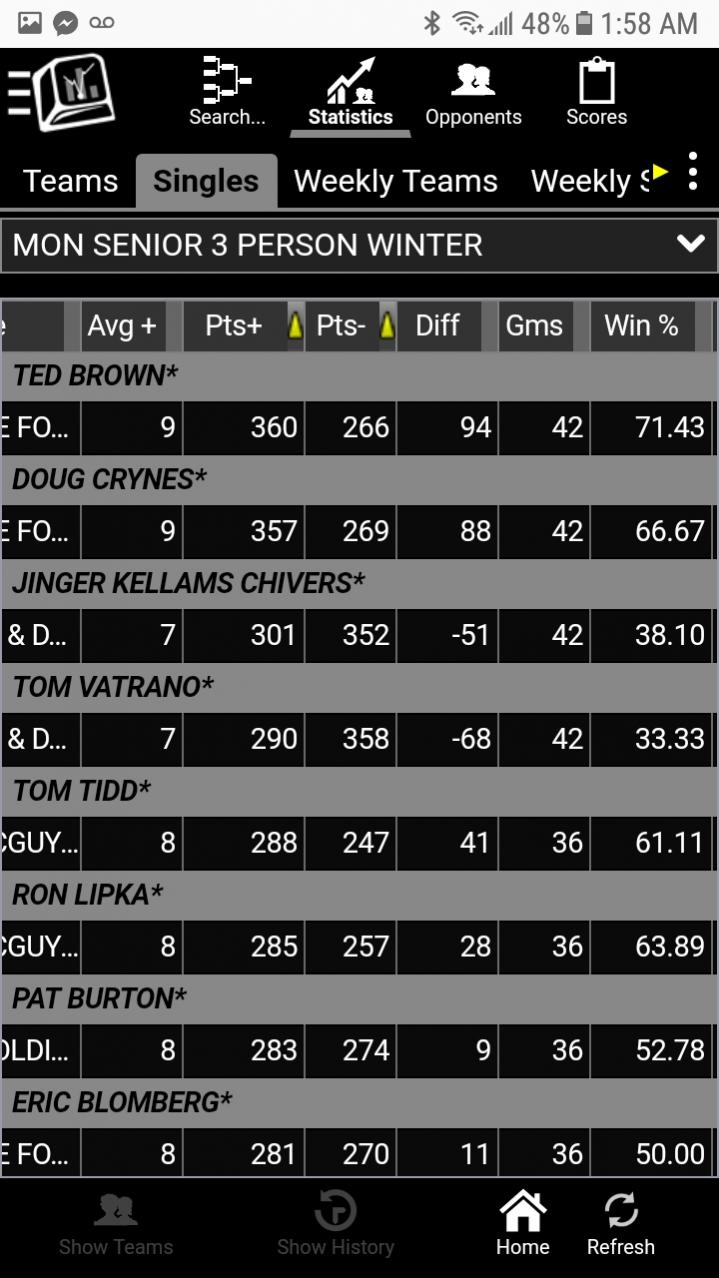Expand the MON SENIOR 3 PERSON WINTER dropdown
The width and height of the screenshot is (719, 1278).
[x=359, y=245]
